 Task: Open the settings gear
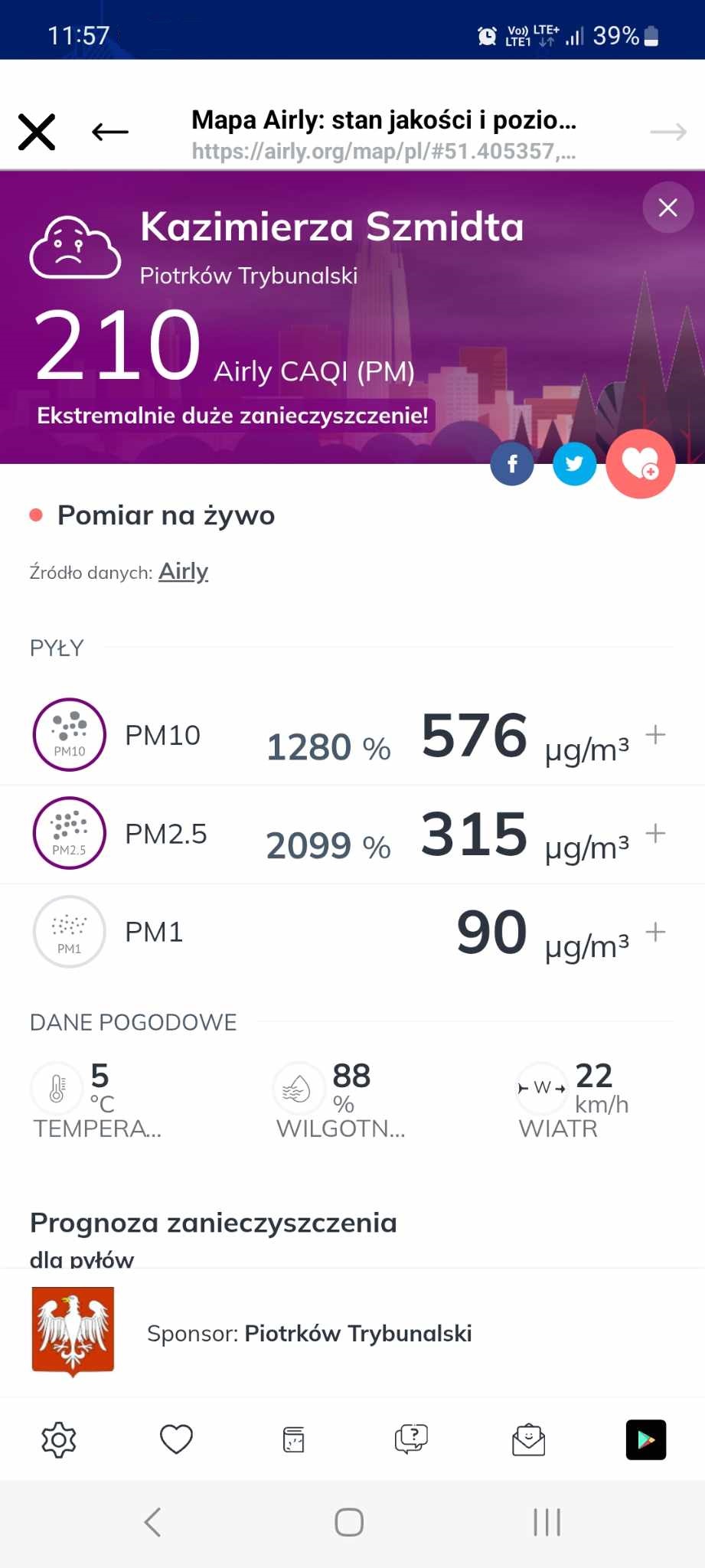(x=59, y=1440)
